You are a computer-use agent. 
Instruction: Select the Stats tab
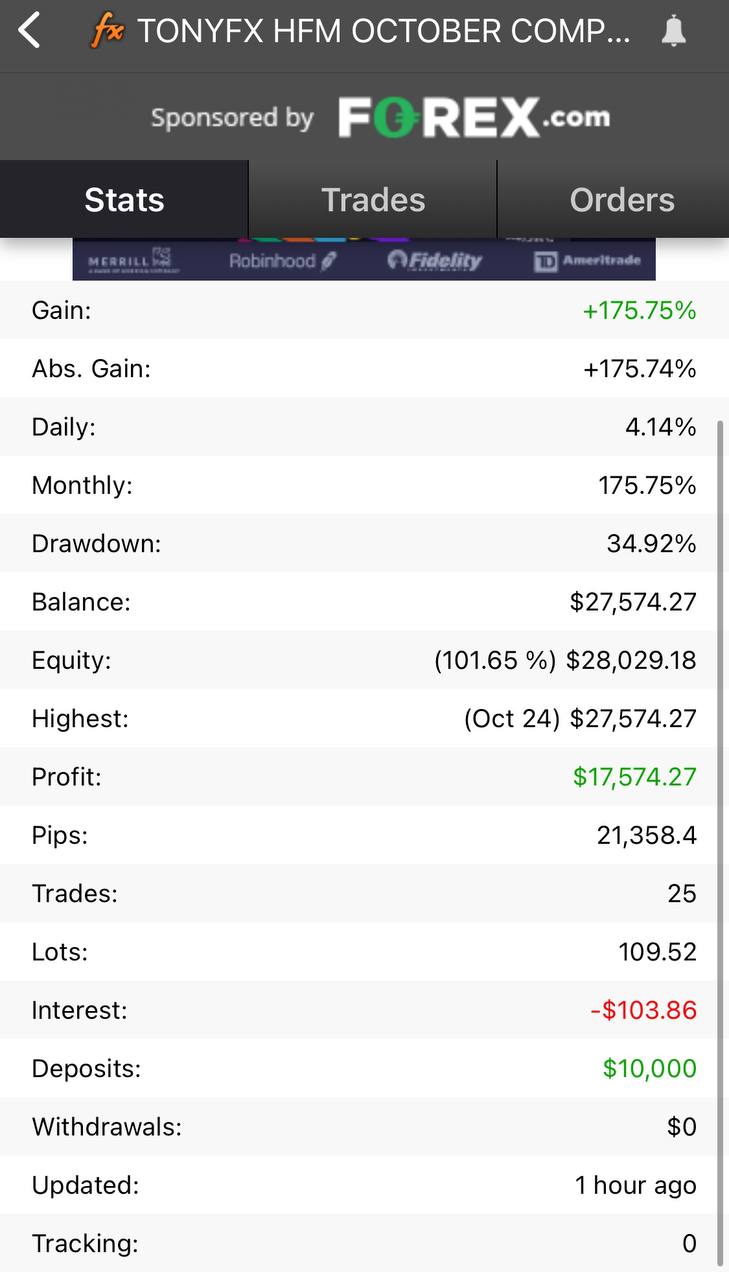click(x=124, y=200)
